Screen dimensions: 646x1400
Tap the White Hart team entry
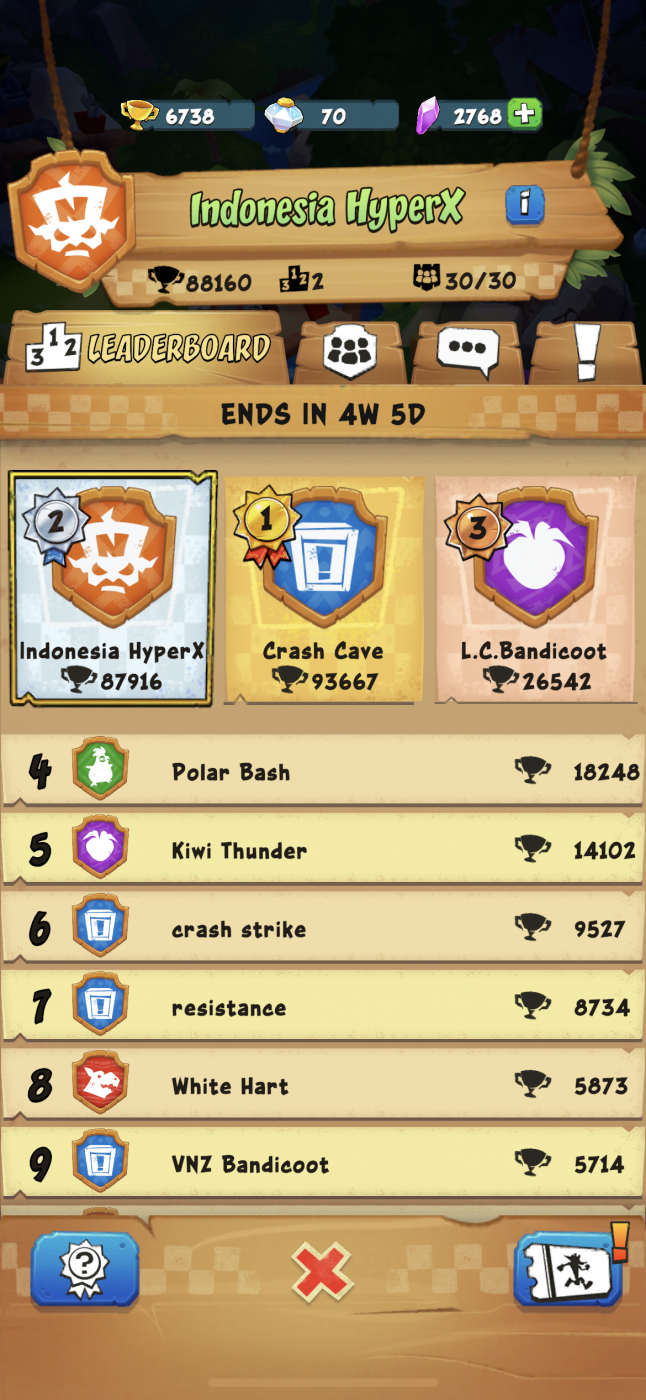click(322, 1085)
